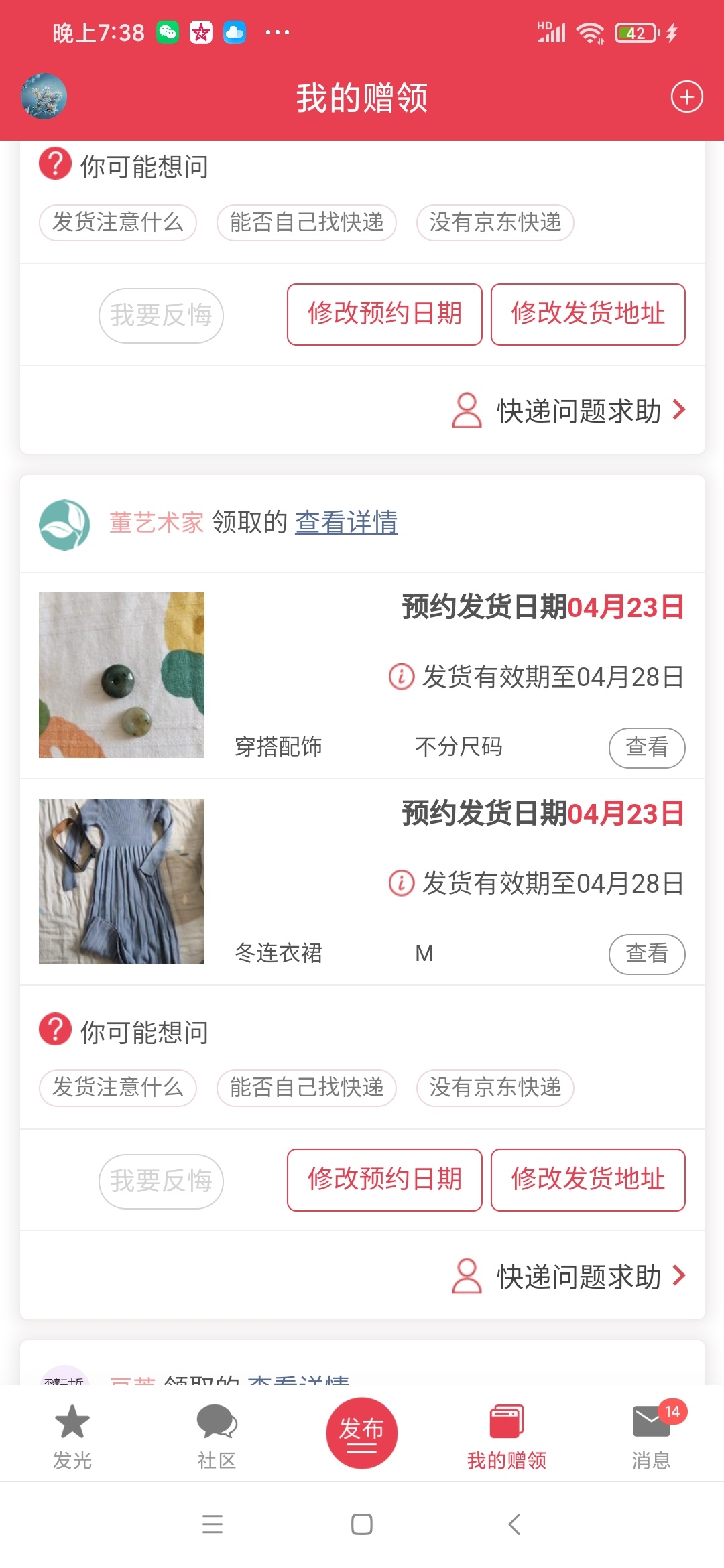The height and width of the screenshot is (1568, 724).
Task: Open the 穿搭配饰 item photo
Action: click(121, 675)
